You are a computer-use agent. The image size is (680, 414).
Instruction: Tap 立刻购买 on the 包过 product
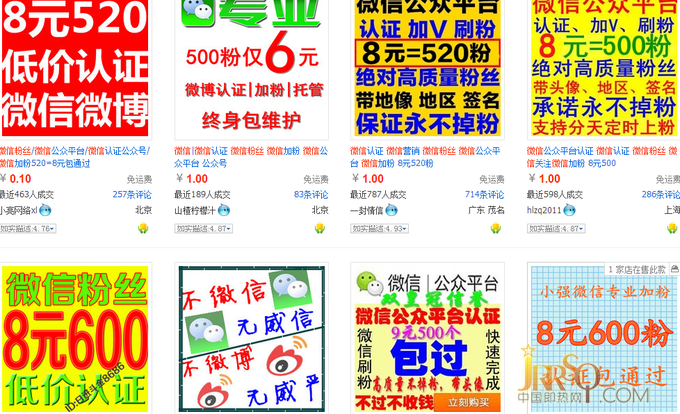click(x=468, y=402)
